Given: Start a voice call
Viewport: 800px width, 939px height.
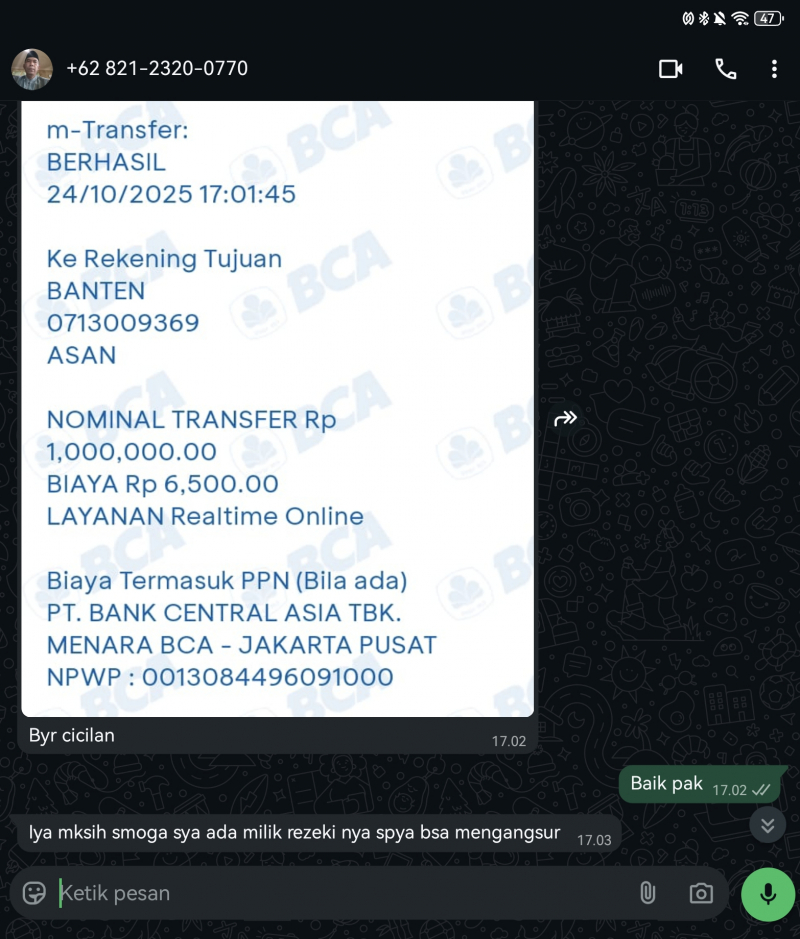Looking at the screenshot, I should tap(725, 68).
